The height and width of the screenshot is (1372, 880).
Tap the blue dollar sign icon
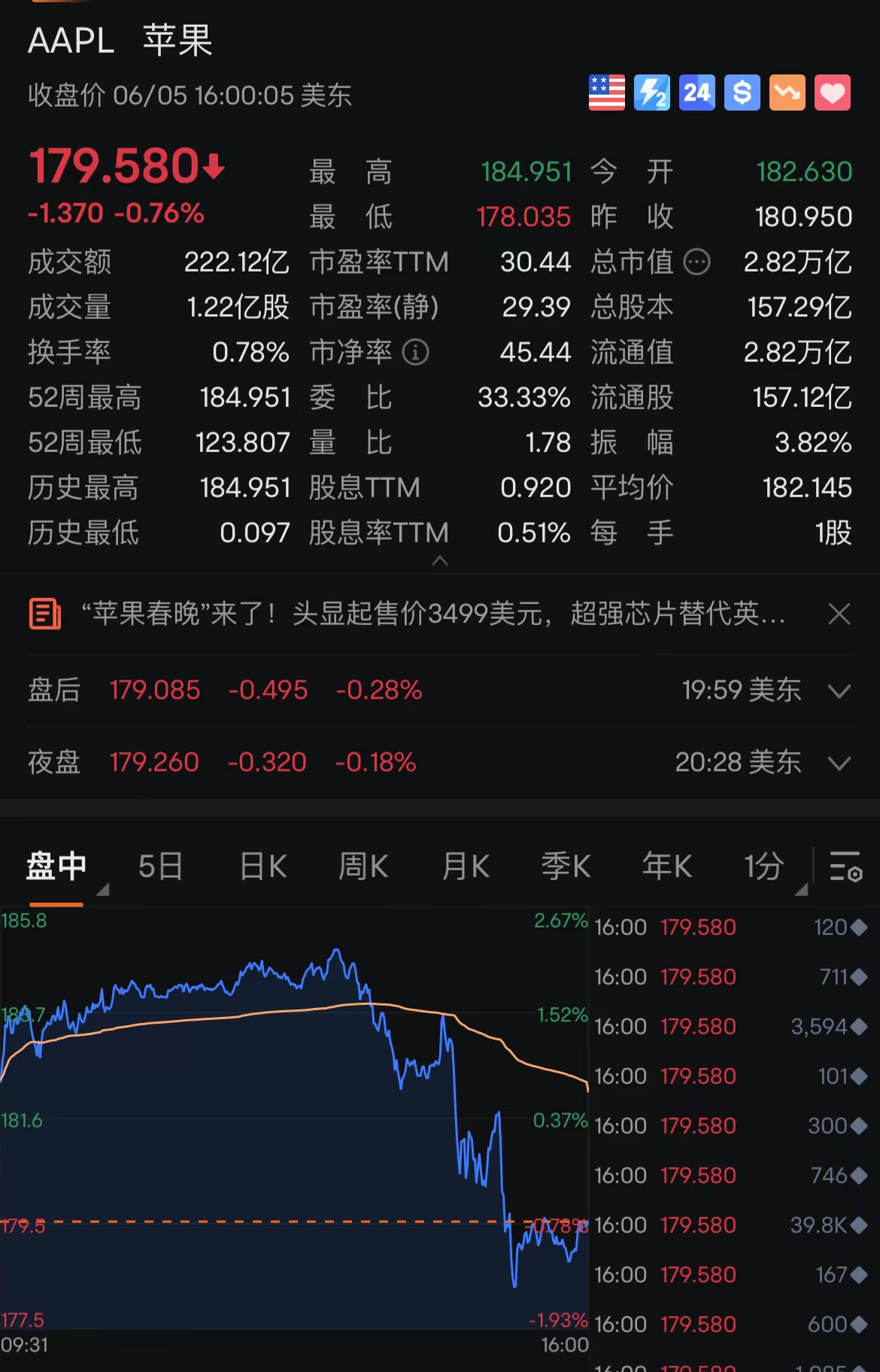tap(742, 93)
